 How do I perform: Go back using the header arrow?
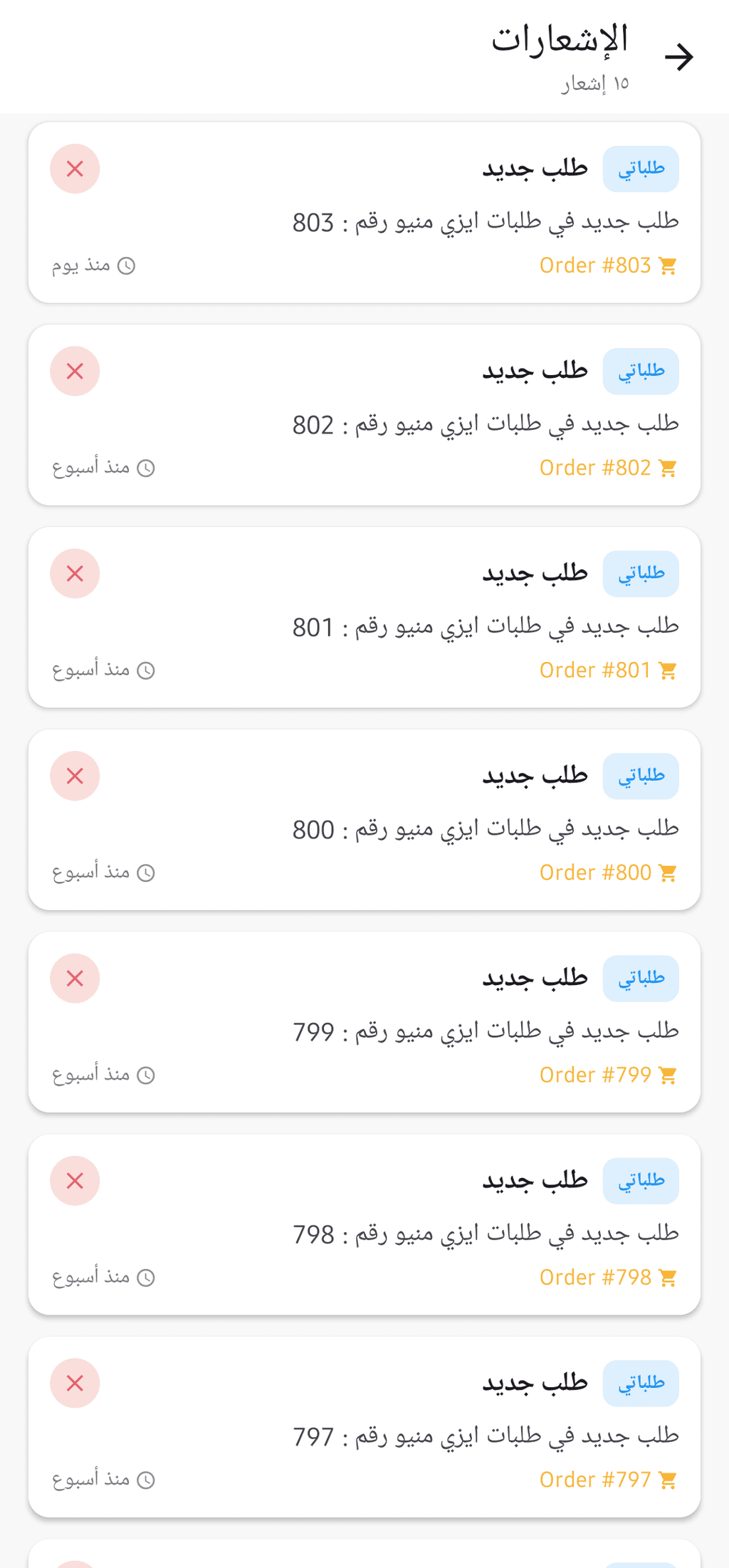(x=678, y=57)
